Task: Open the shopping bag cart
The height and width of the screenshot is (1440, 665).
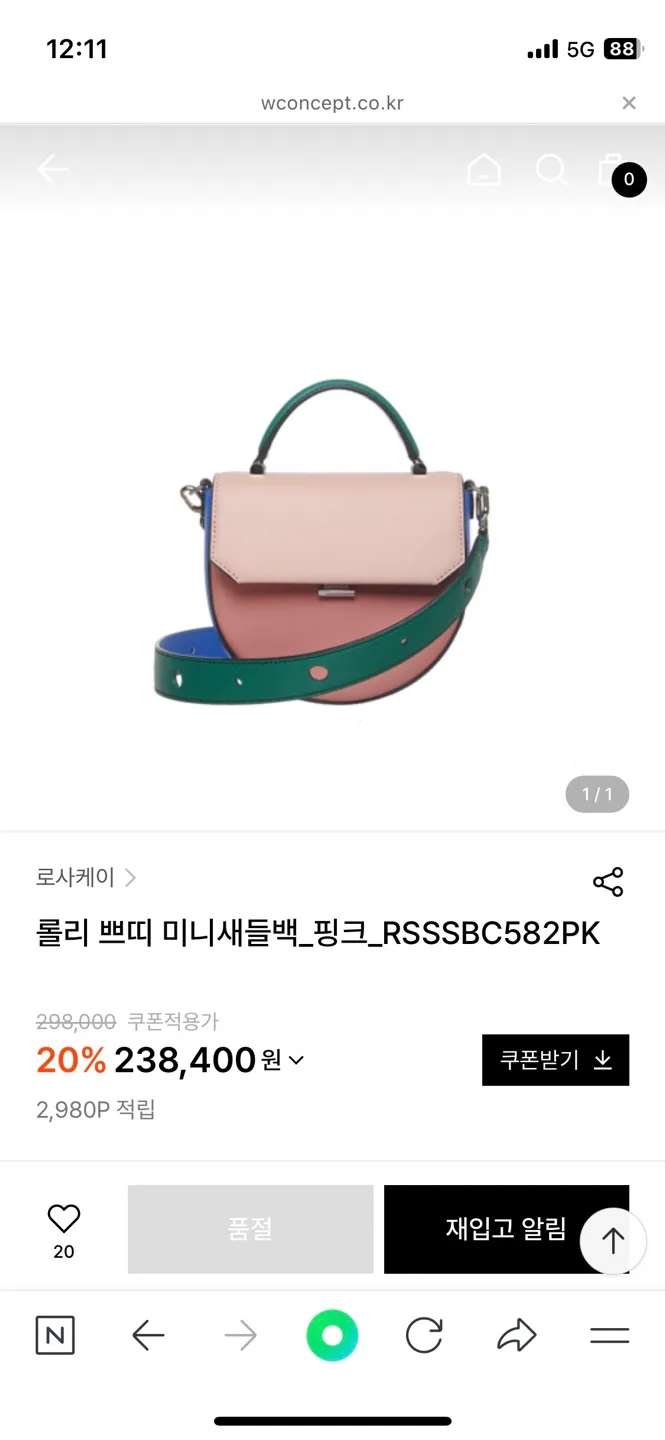Action: click(x=612, y=170)
